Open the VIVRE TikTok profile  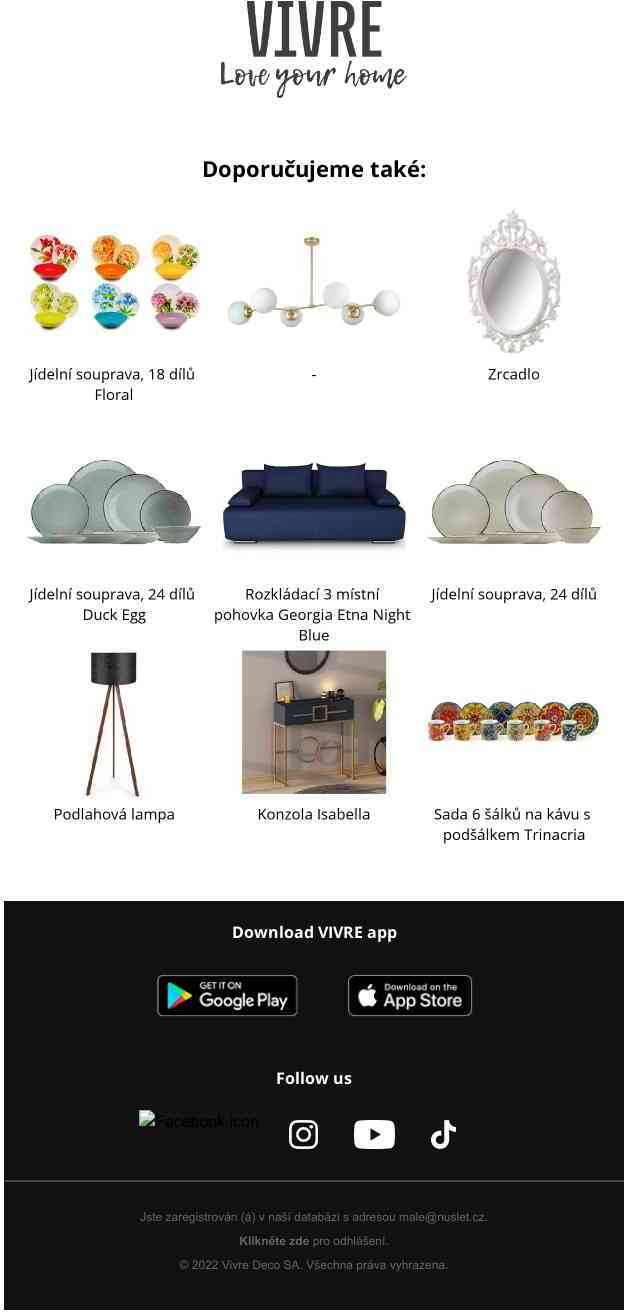coord(443,1134)
